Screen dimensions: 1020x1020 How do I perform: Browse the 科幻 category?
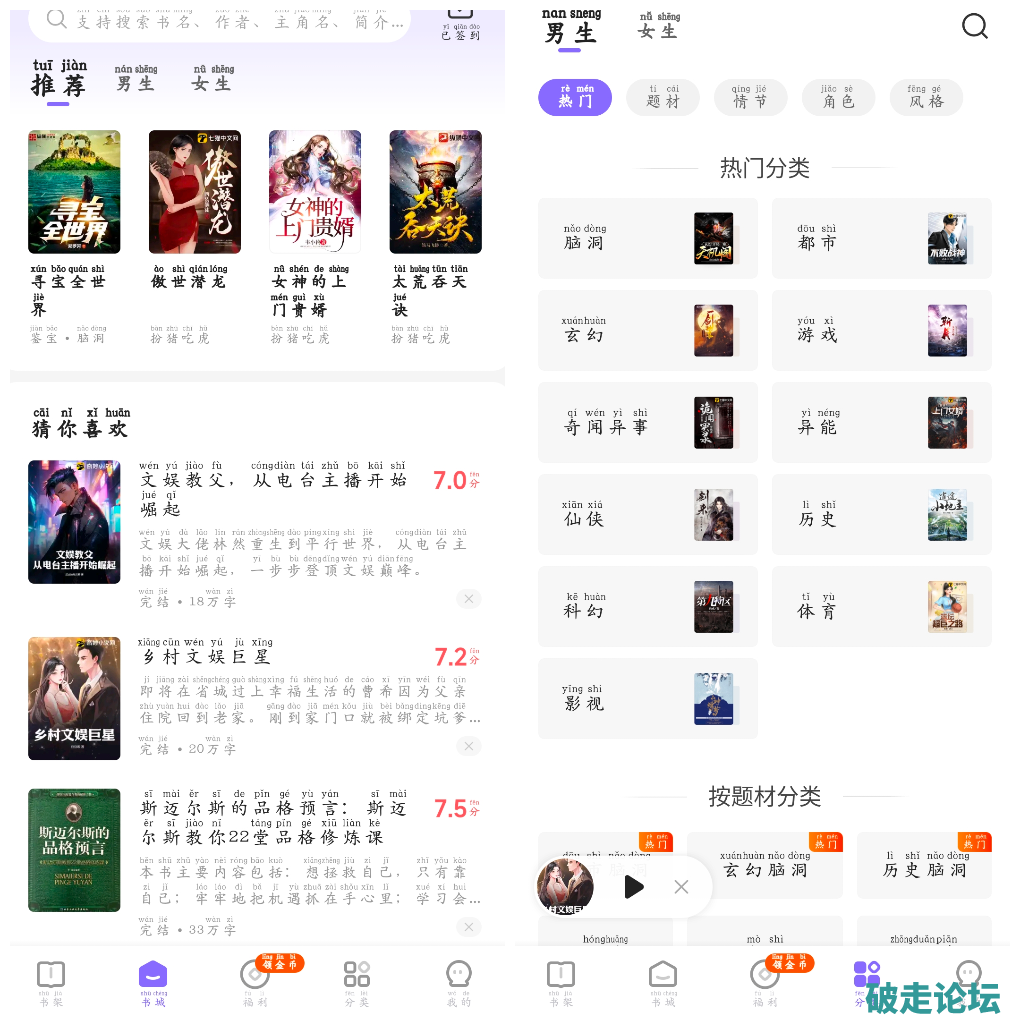647,606
